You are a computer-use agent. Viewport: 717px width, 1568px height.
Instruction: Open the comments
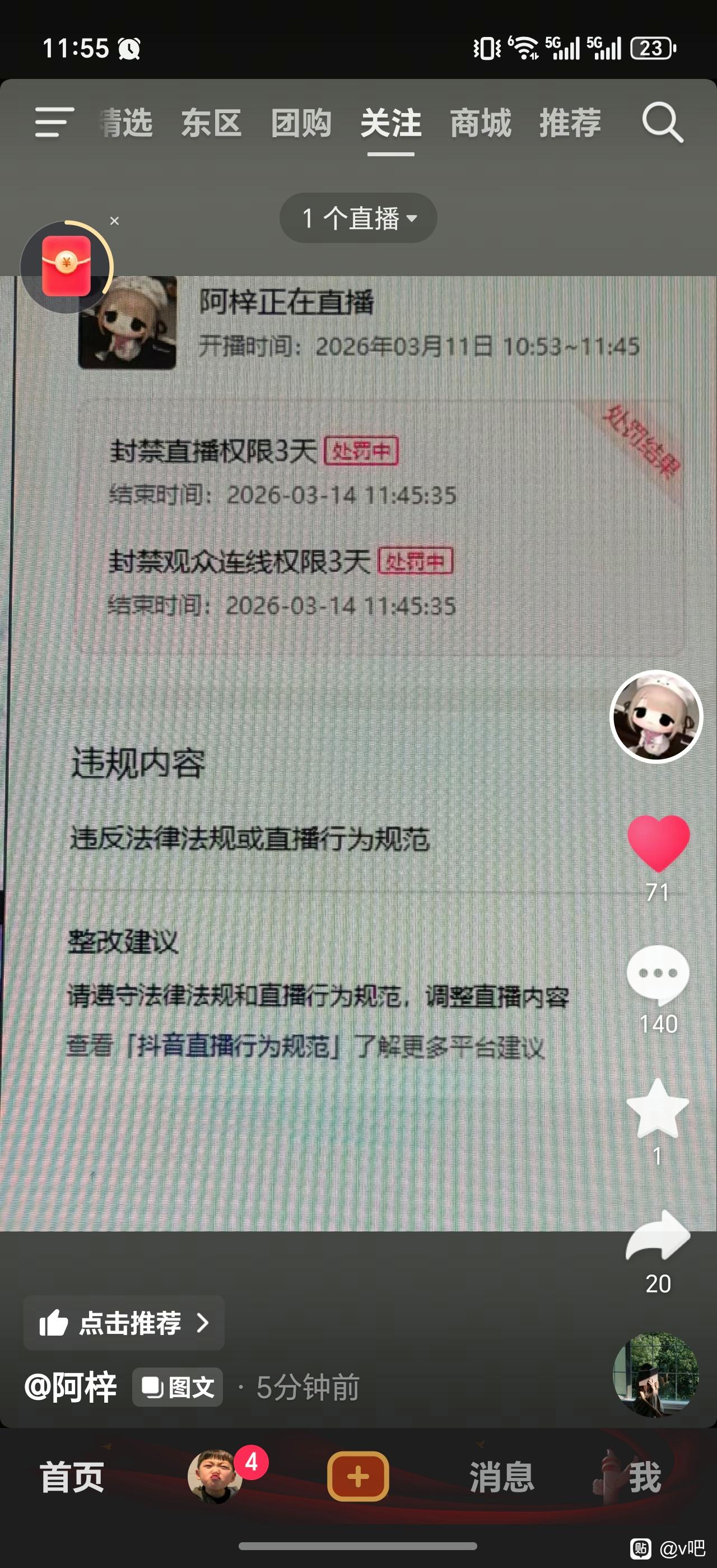(x=658, y=974)
